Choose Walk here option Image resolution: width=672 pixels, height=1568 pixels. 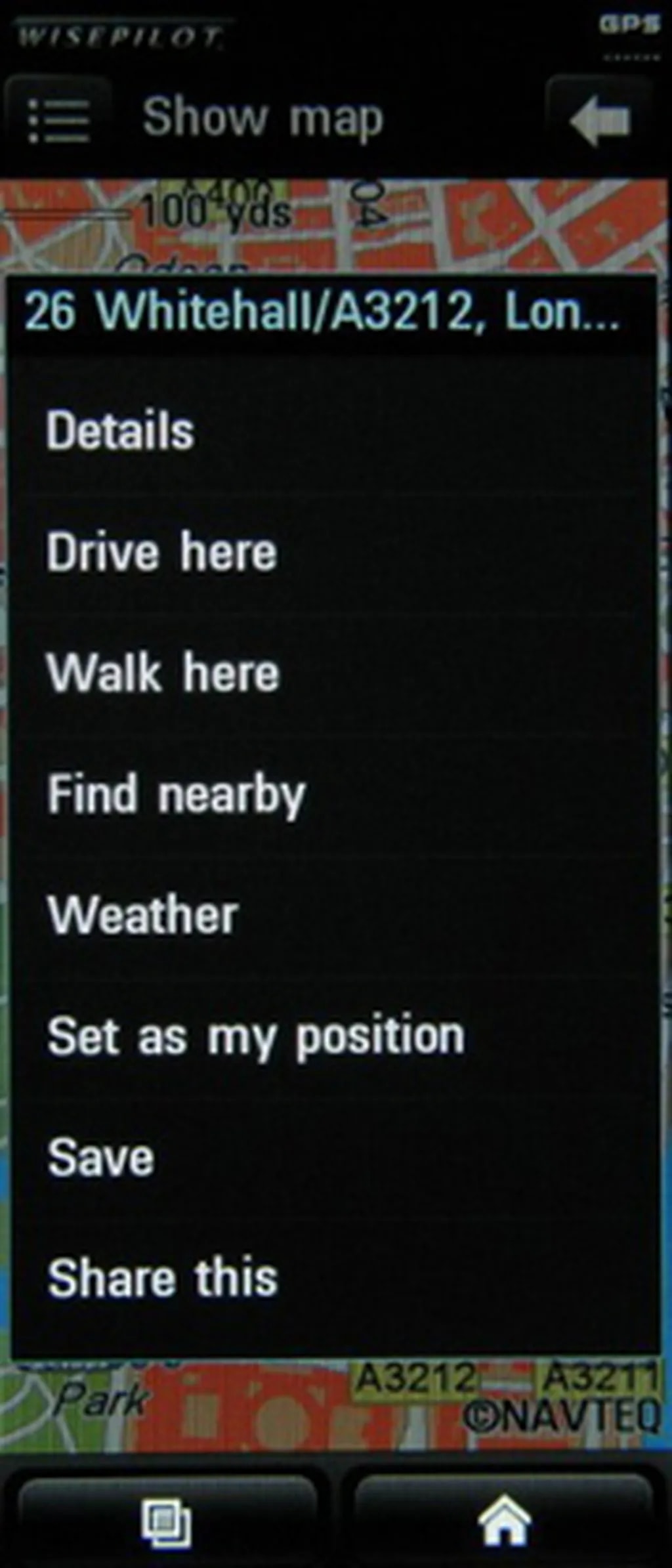[x=163, y=673]
